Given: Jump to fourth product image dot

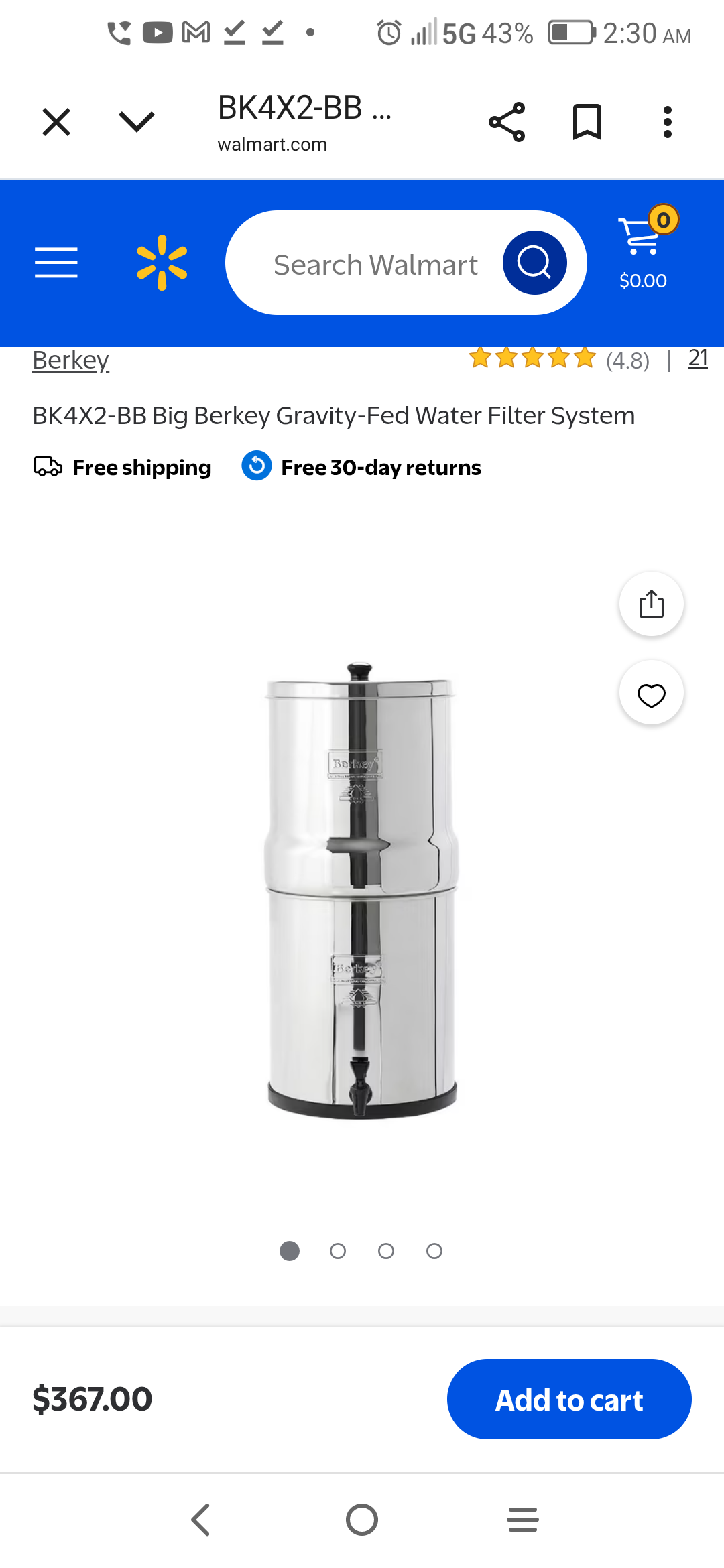Looking at the screenshot, I should [434, 1251].
